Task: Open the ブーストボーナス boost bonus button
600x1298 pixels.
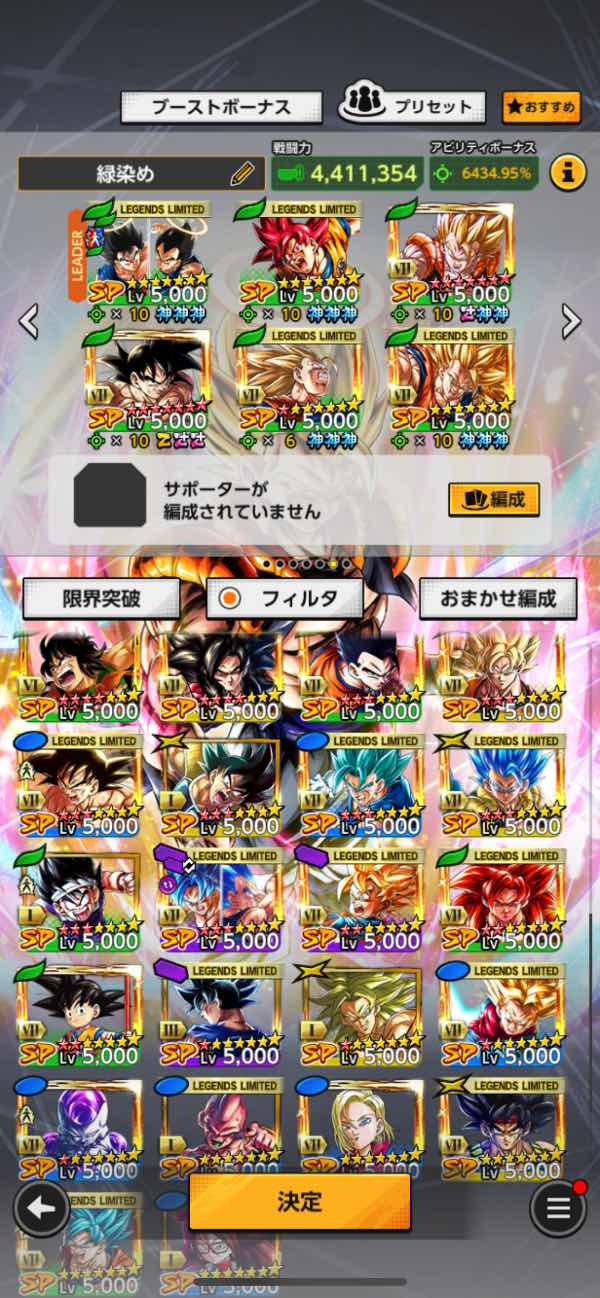Action: pos(221,107)
